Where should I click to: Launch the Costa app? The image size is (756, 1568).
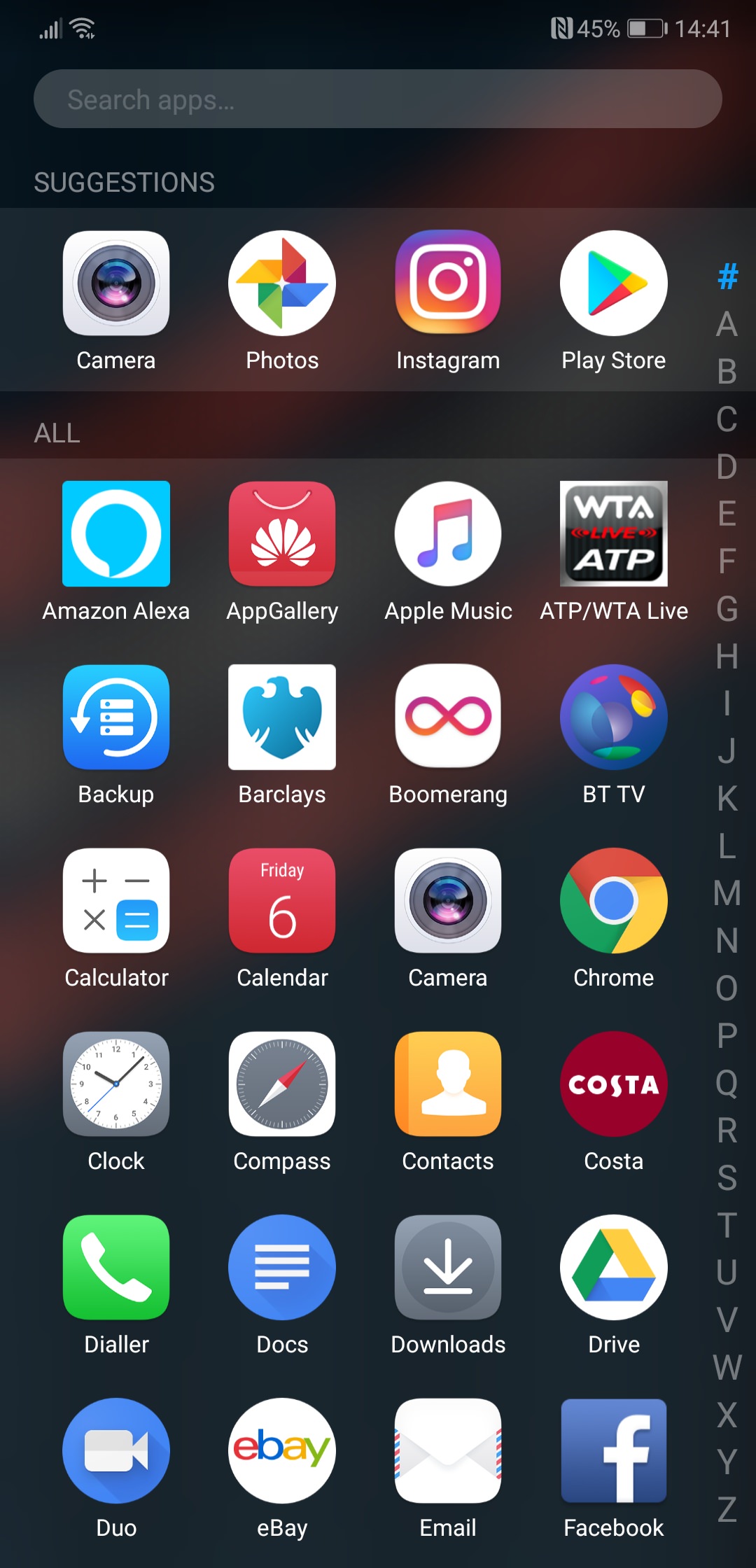click(x=613, y=1084)
